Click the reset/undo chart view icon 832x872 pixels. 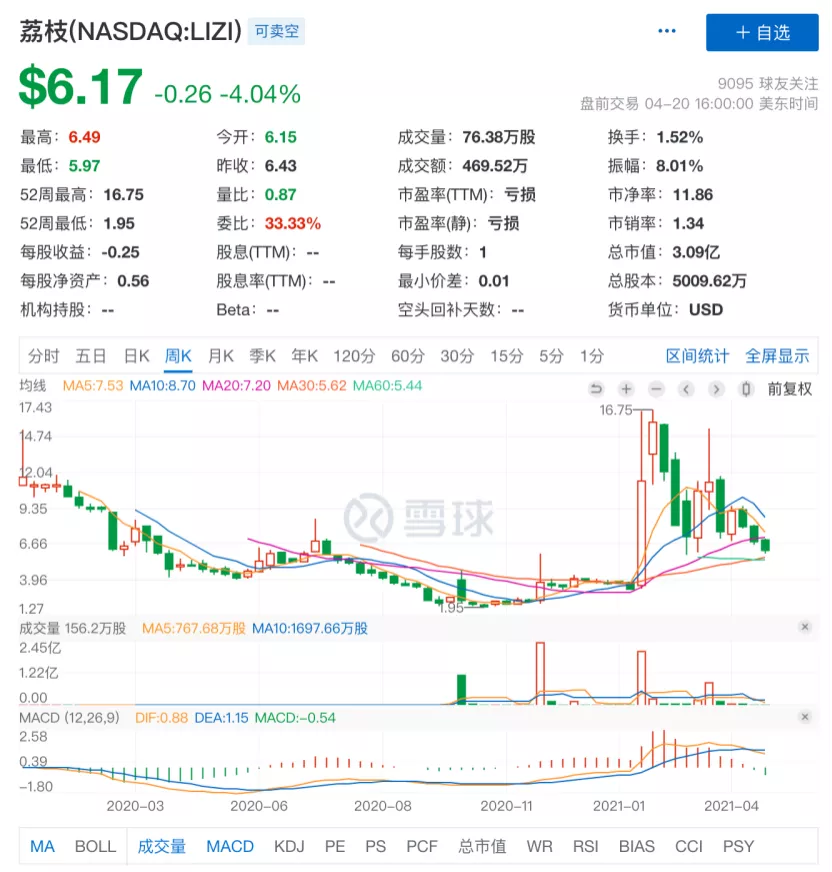(597, 390)
